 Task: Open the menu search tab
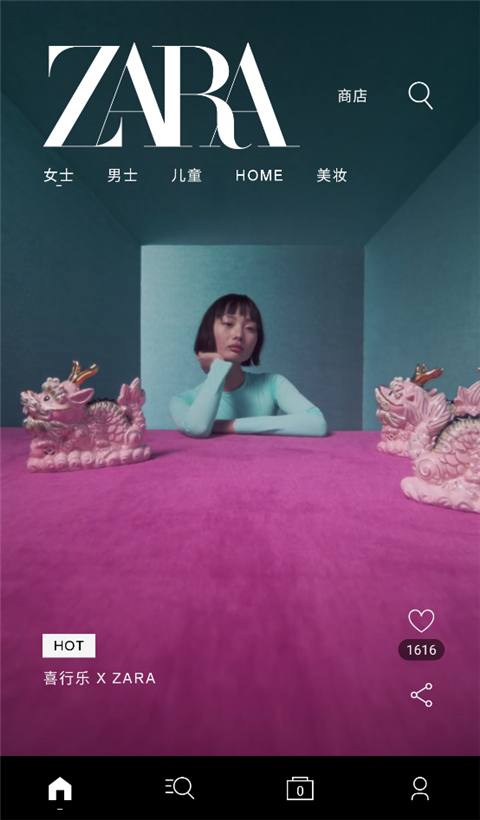coord(180,788)
